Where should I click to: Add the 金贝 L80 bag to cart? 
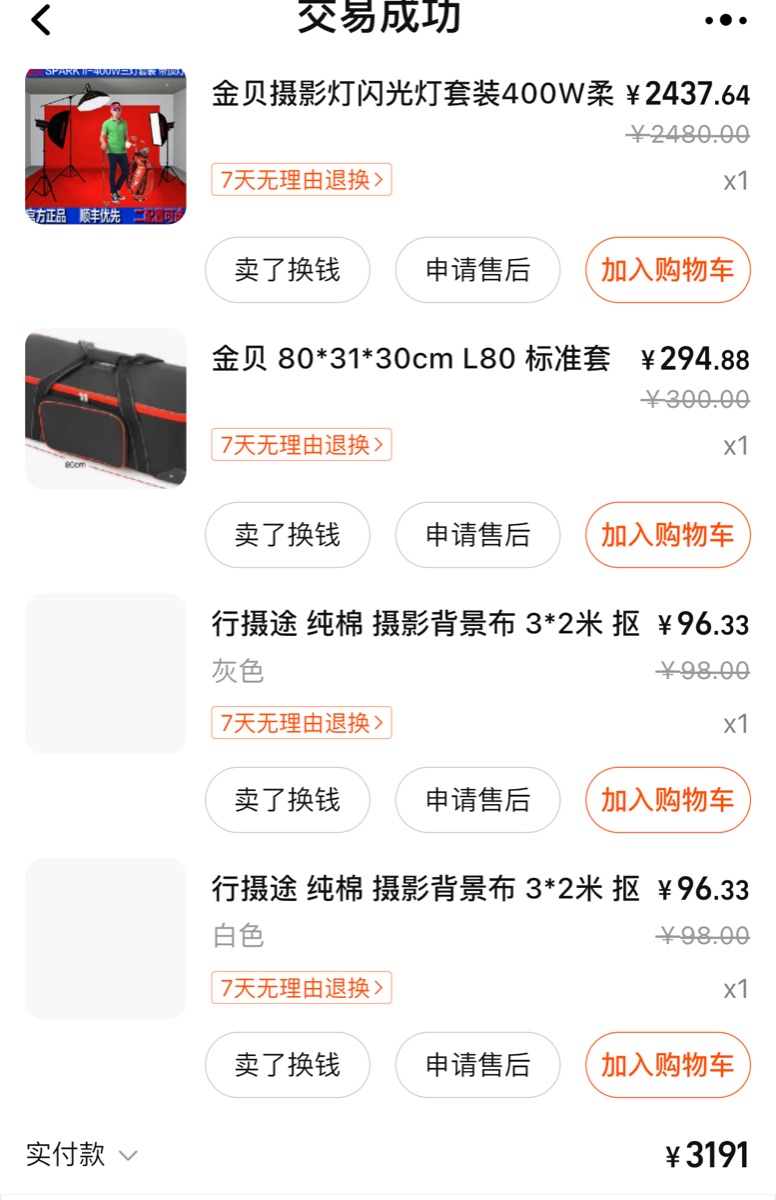point(667,535)
